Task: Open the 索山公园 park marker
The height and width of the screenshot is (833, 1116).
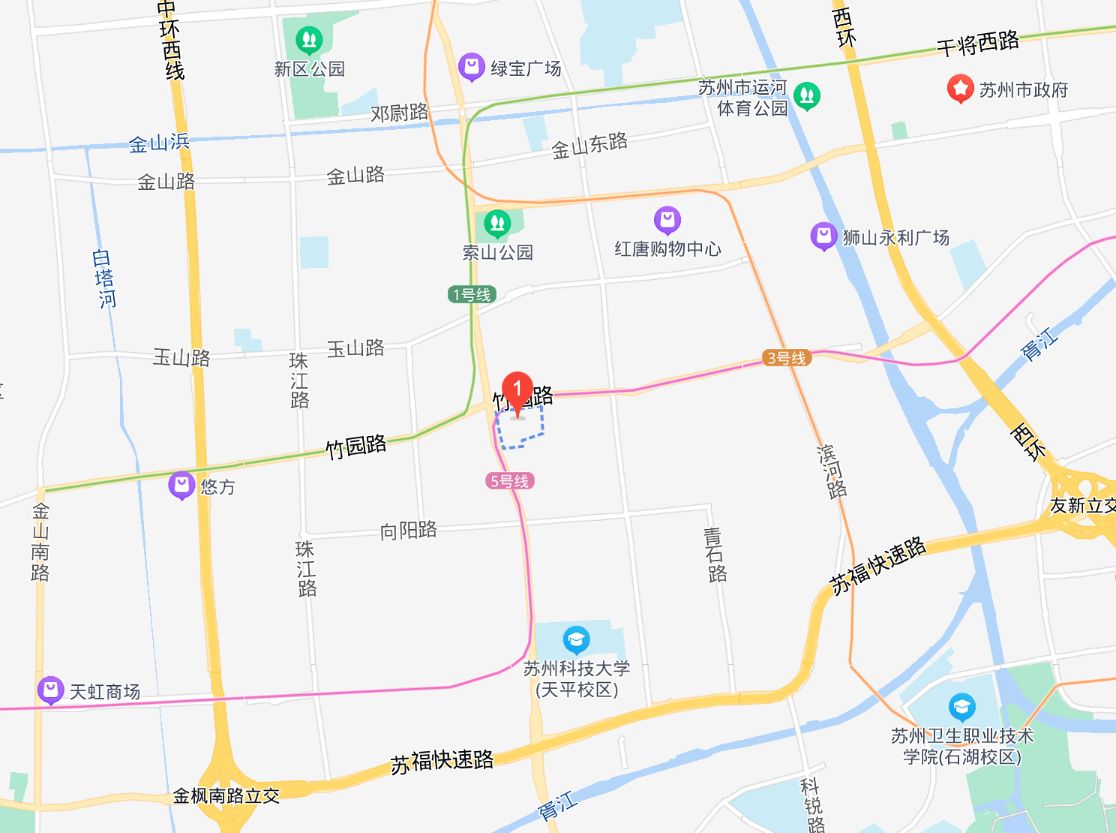Action: [498, 222]
